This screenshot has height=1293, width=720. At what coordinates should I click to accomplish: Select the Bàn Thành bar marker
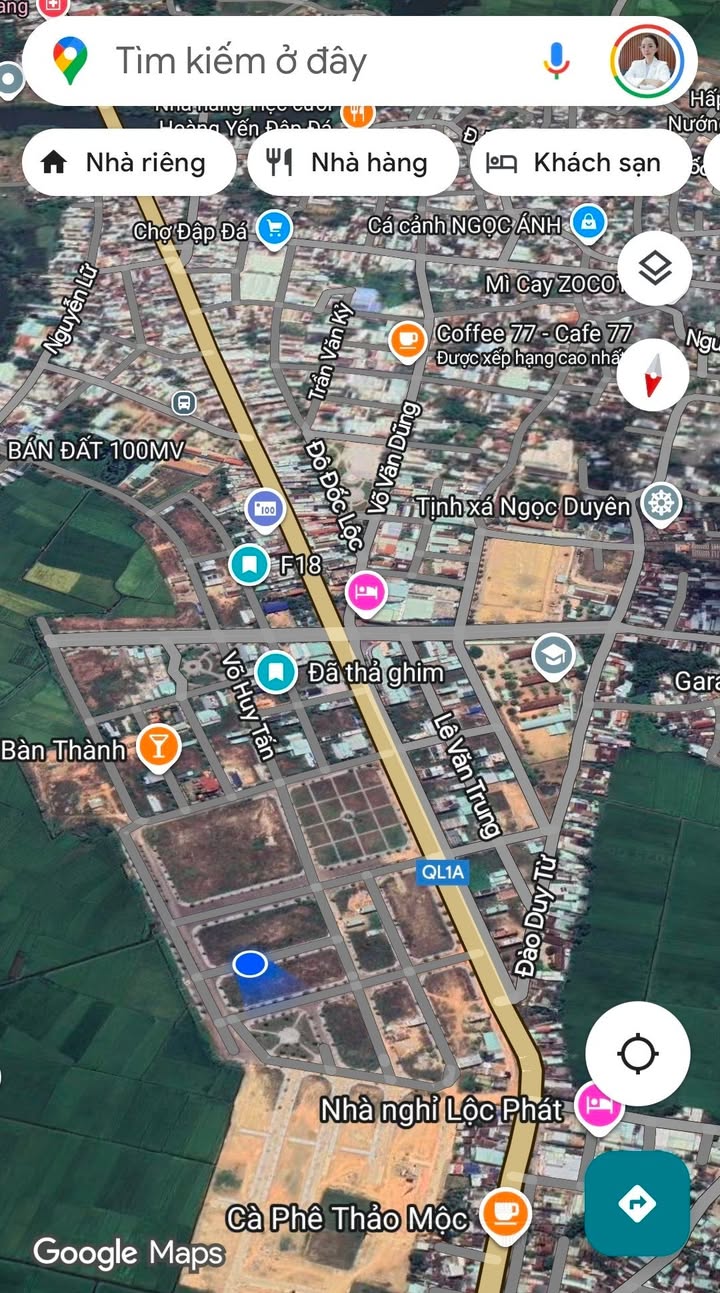click(x=158, y=747)
